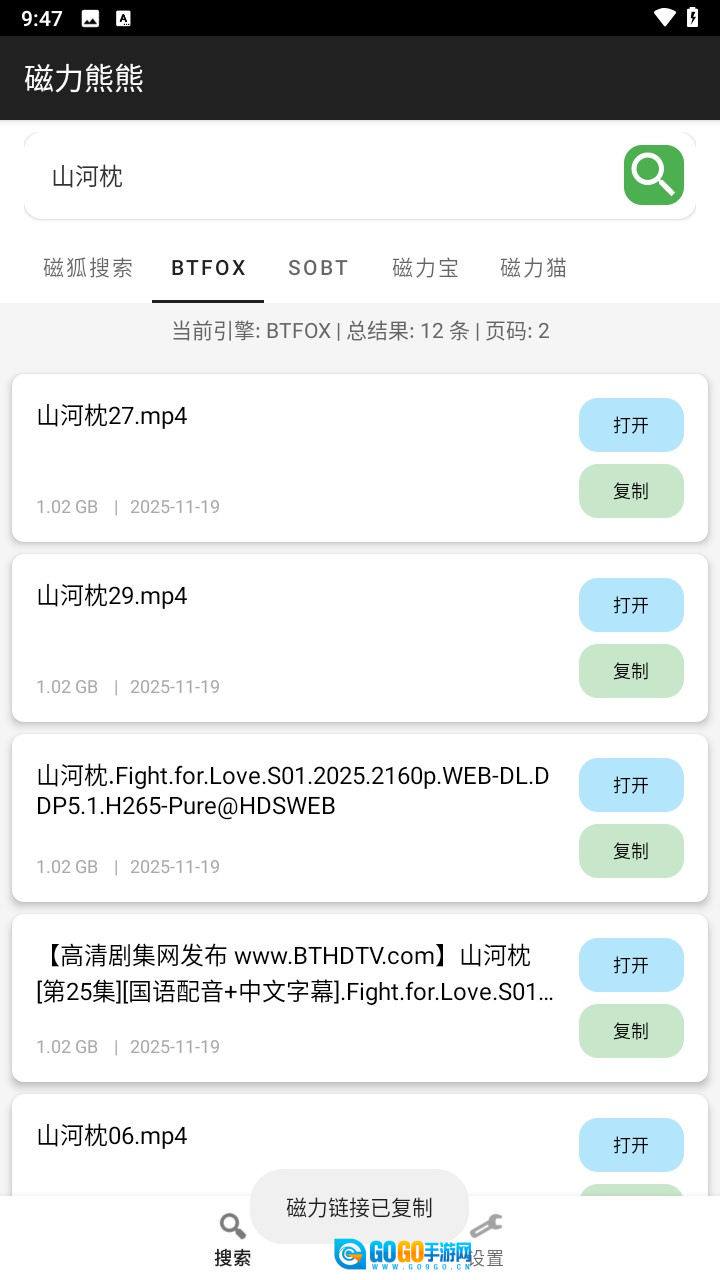
Task: Tap 打开 for the BTHDTV 第25集 result
Action: (631, 965)
